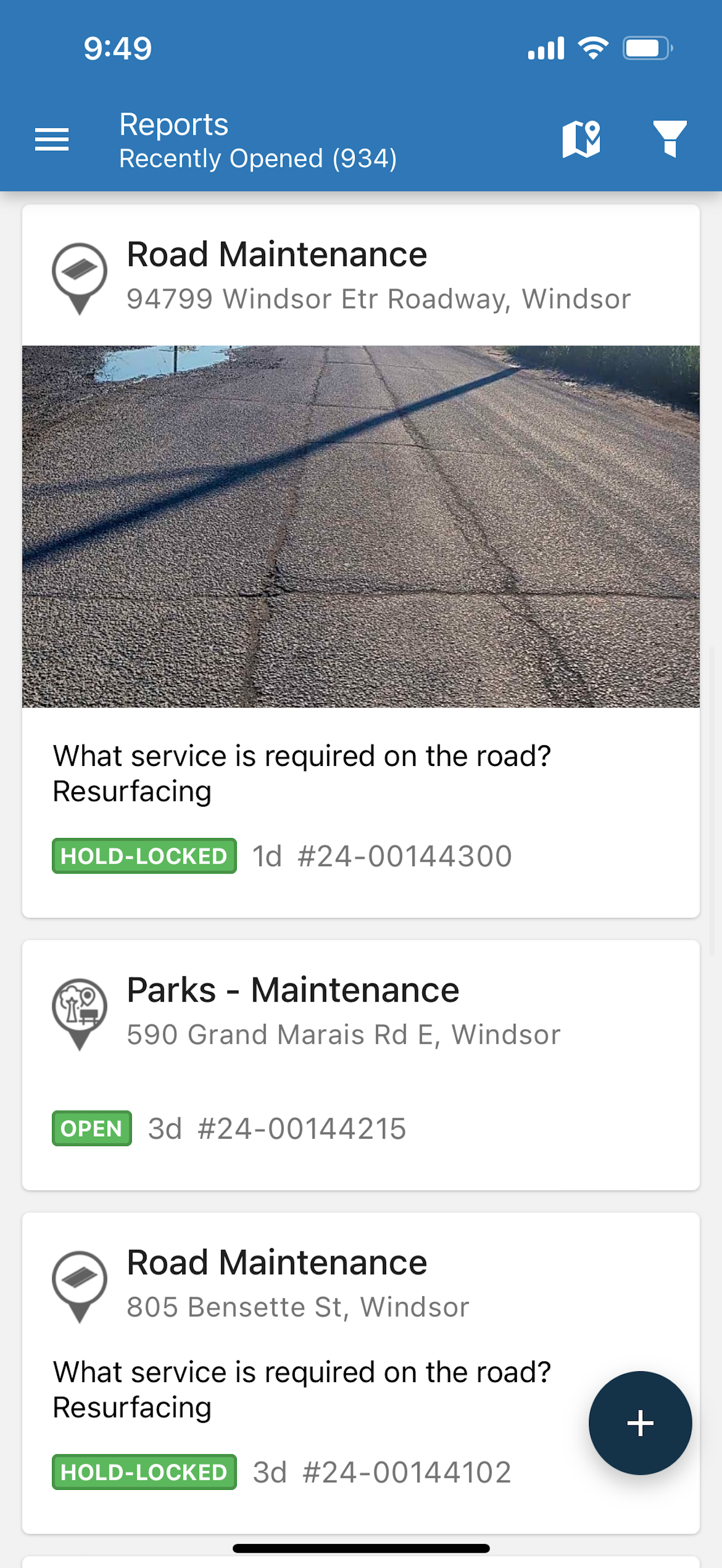Switch reports to map view
722x1568 pixels.
tap(581, 139)
